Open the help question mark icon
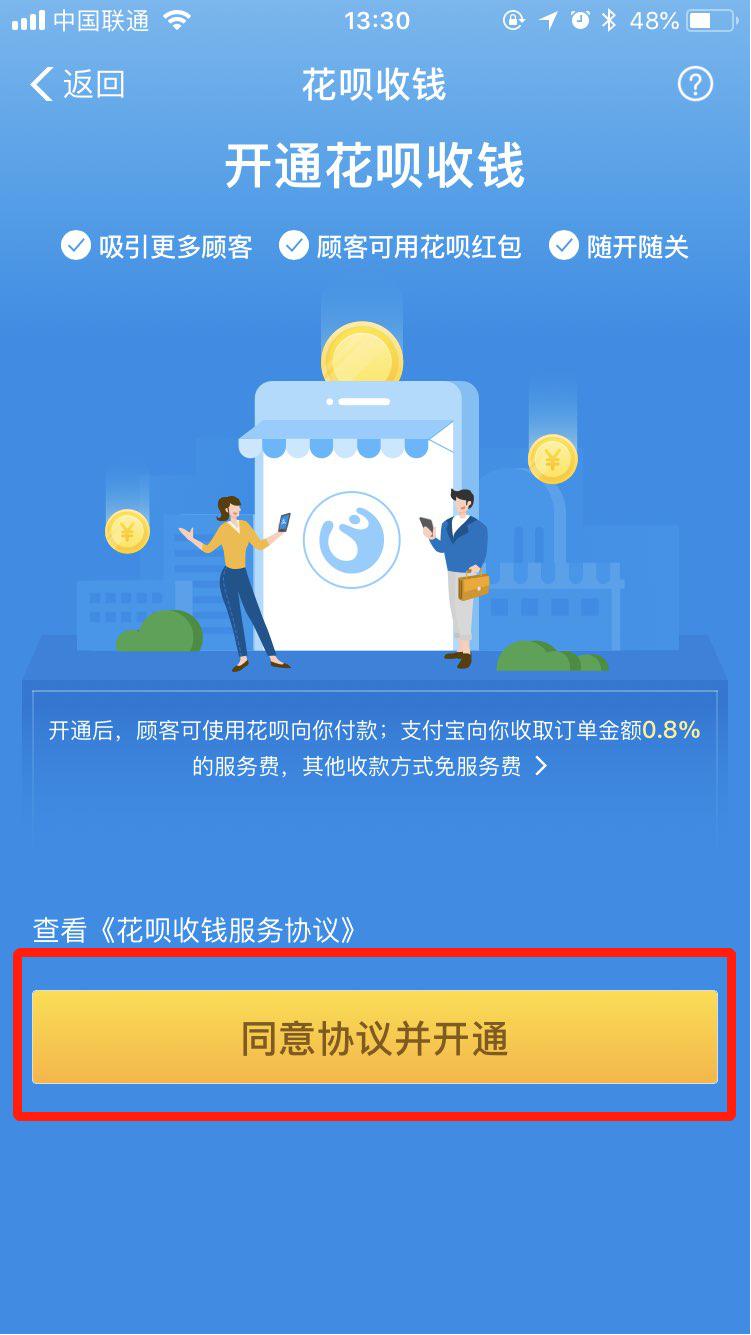This screenshot has width=751, height=1335. tap(695, 85)
